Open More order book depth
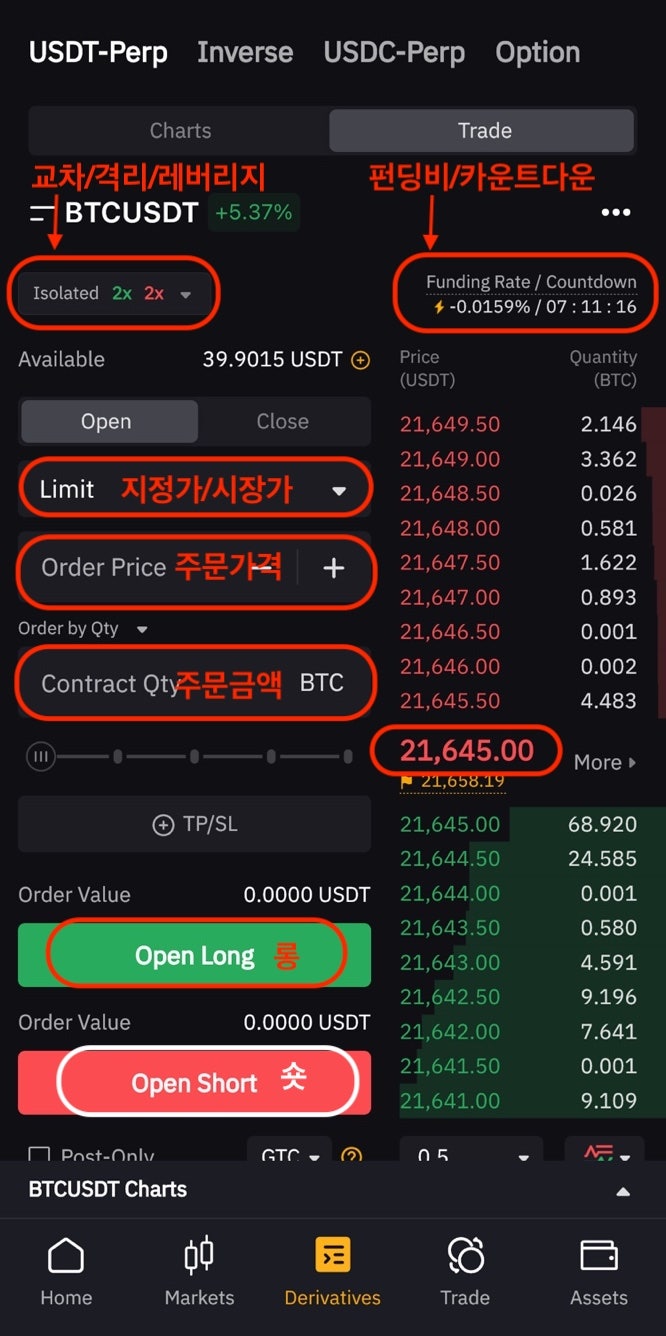This screenshot has width=666, height=1336. point(605,763)
